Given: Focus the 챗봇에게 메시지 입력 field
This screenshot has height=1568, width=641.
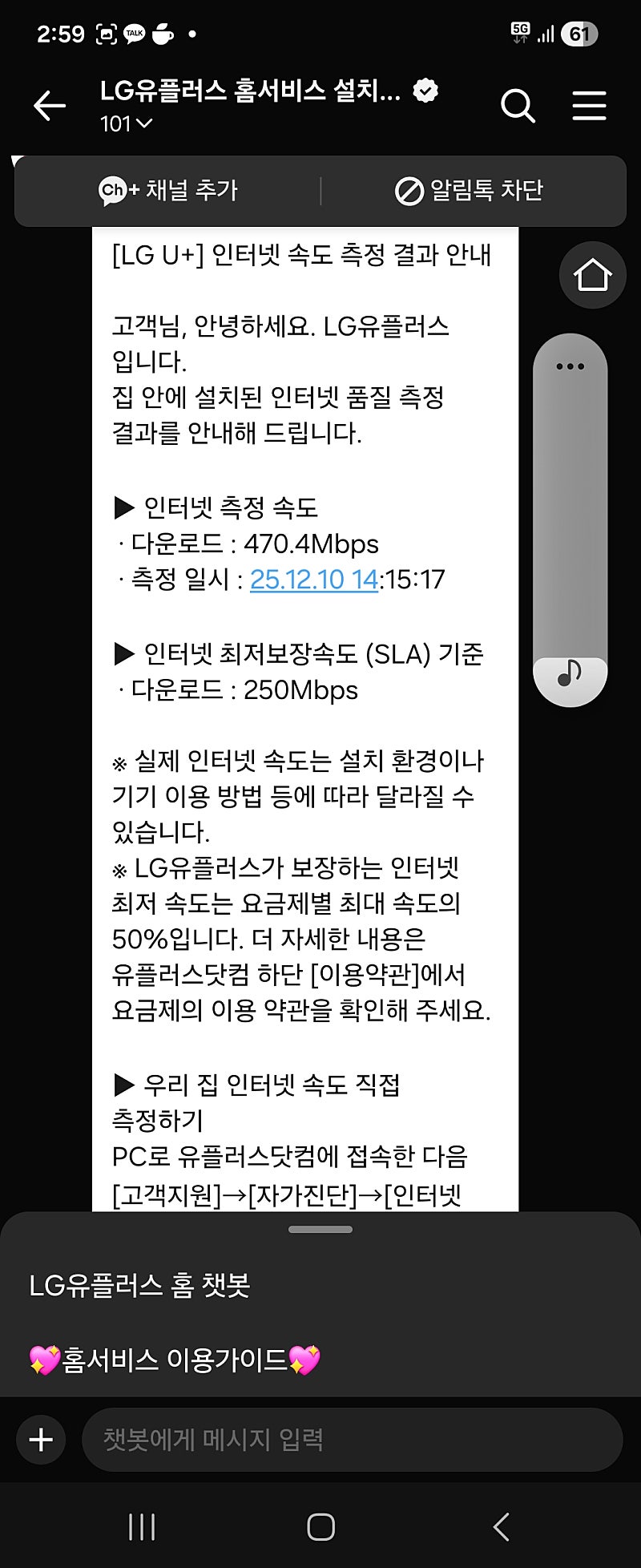Looking at the screenshot, I should (x=353, y=1440).
